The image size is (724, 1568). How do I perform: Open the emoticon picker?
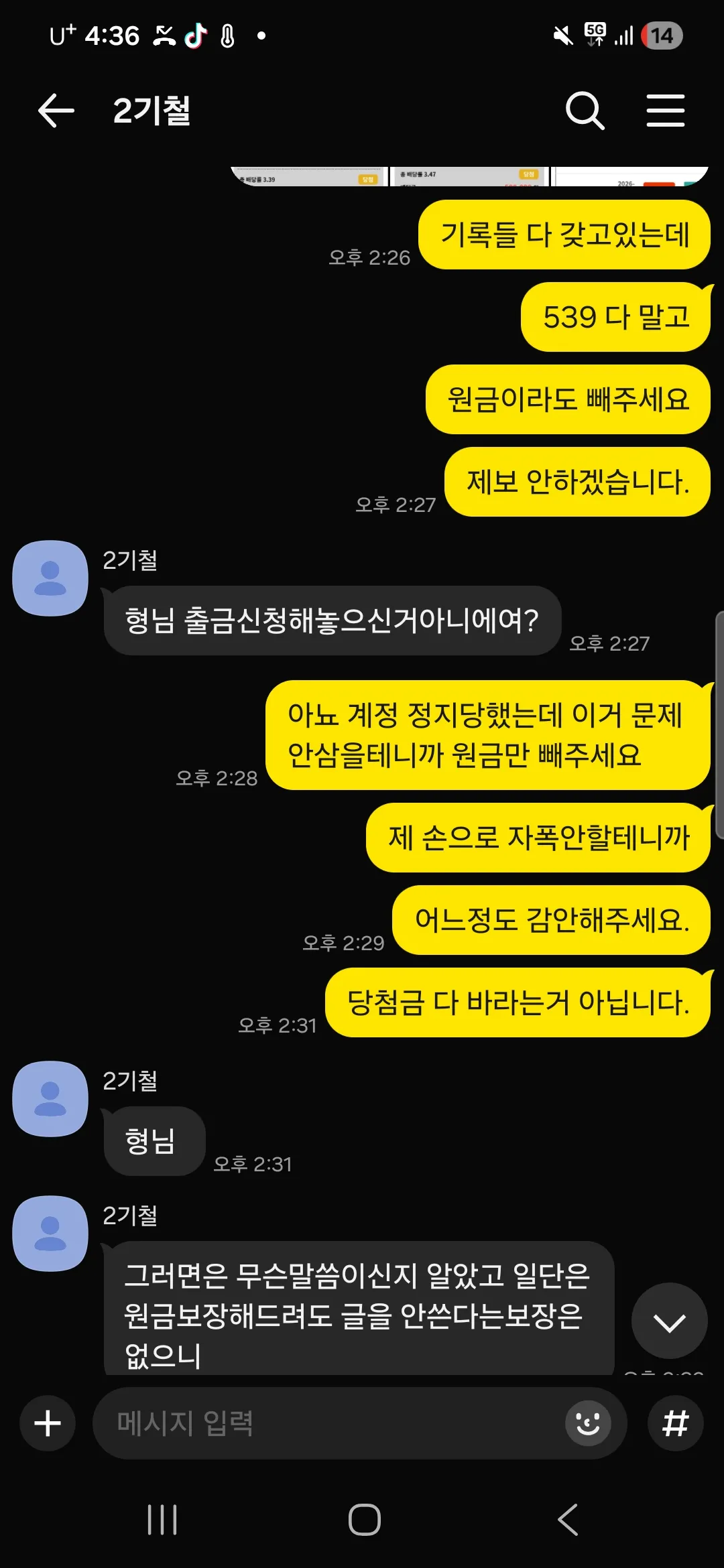(x=588, y=1423)
